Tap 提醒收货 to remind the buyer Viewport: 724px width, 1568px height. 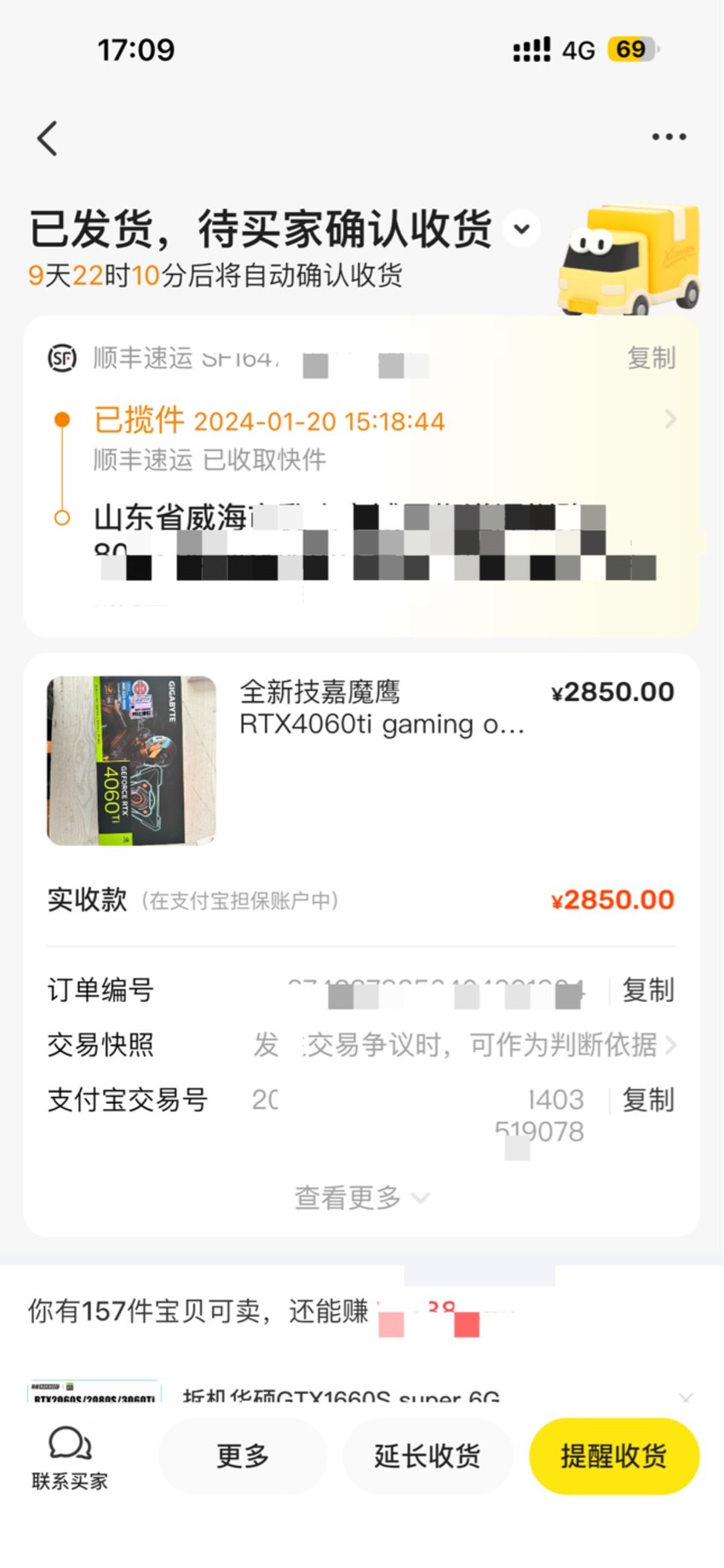614,1456
